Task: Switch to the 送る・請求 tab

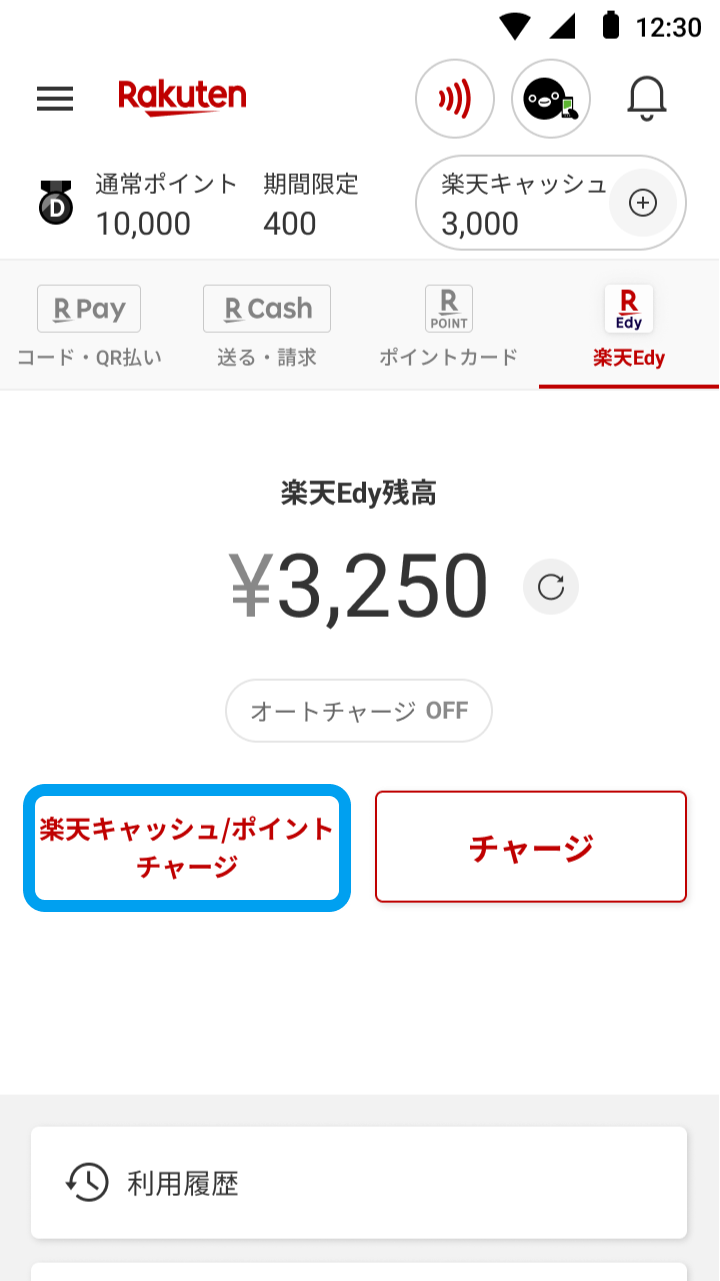Action: pyautogui.click(x=267, y=327)
